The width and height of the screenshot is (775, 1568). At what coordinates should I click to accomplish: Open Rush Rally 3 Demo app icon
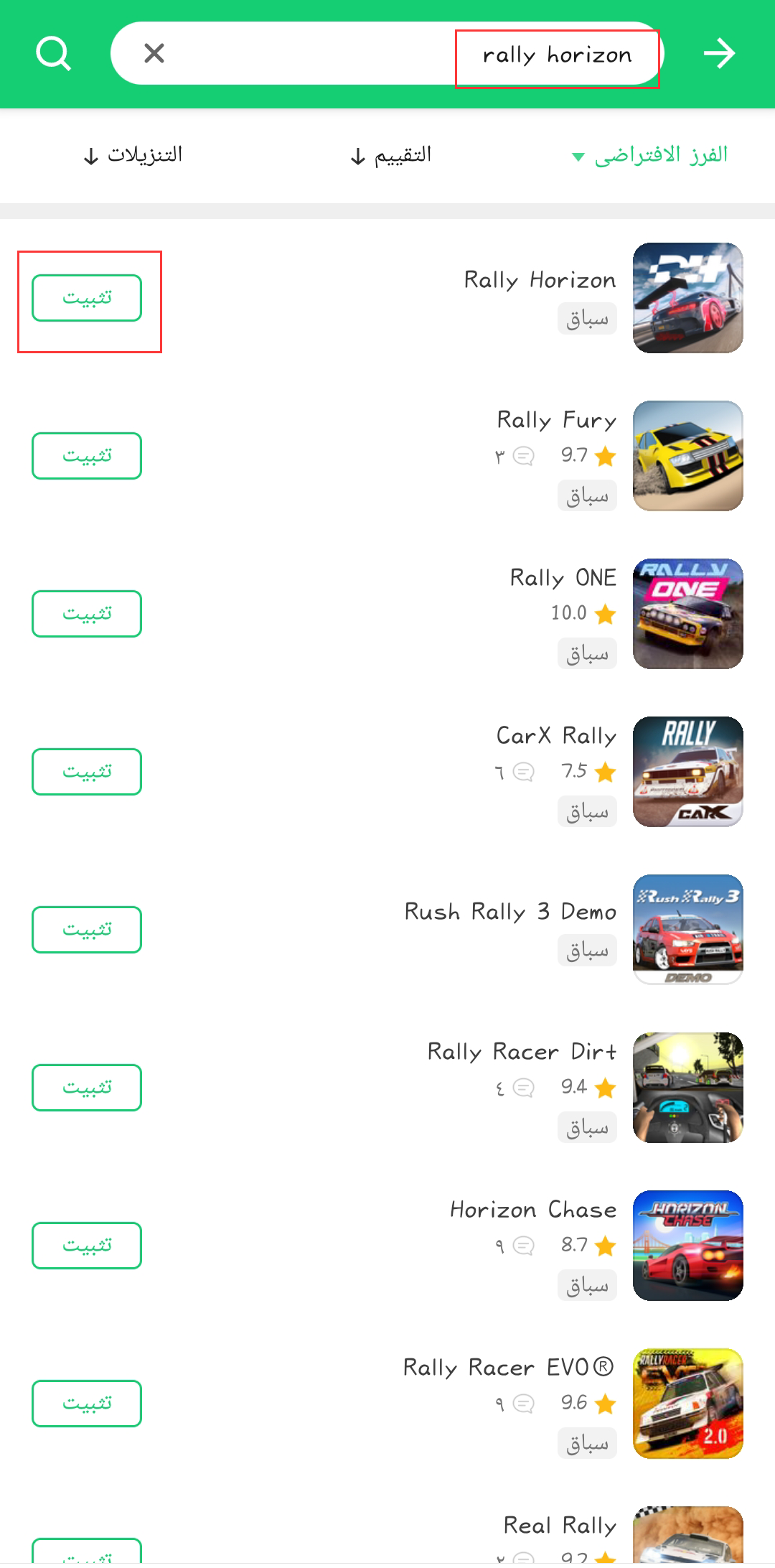pos(687,929)
